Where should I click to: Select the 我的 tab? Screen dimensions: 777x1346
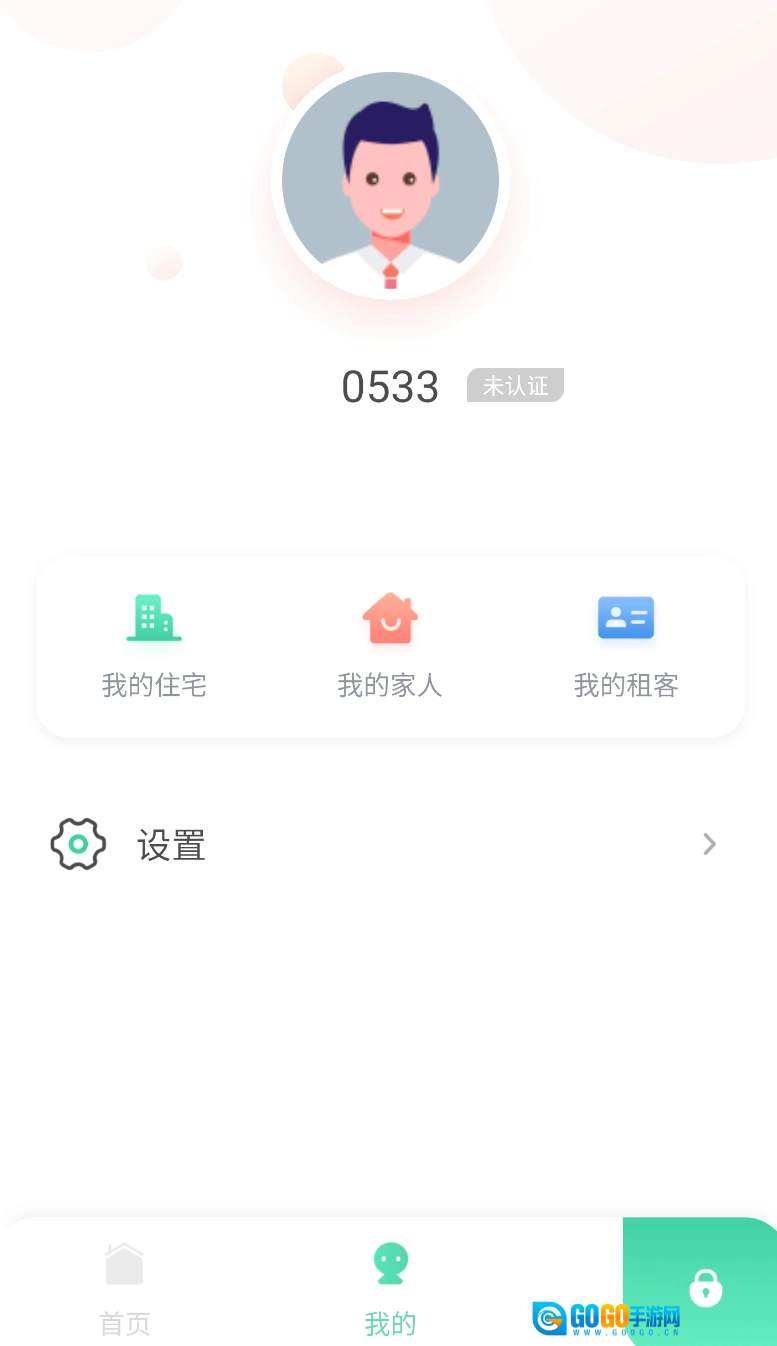(390, 1288)
